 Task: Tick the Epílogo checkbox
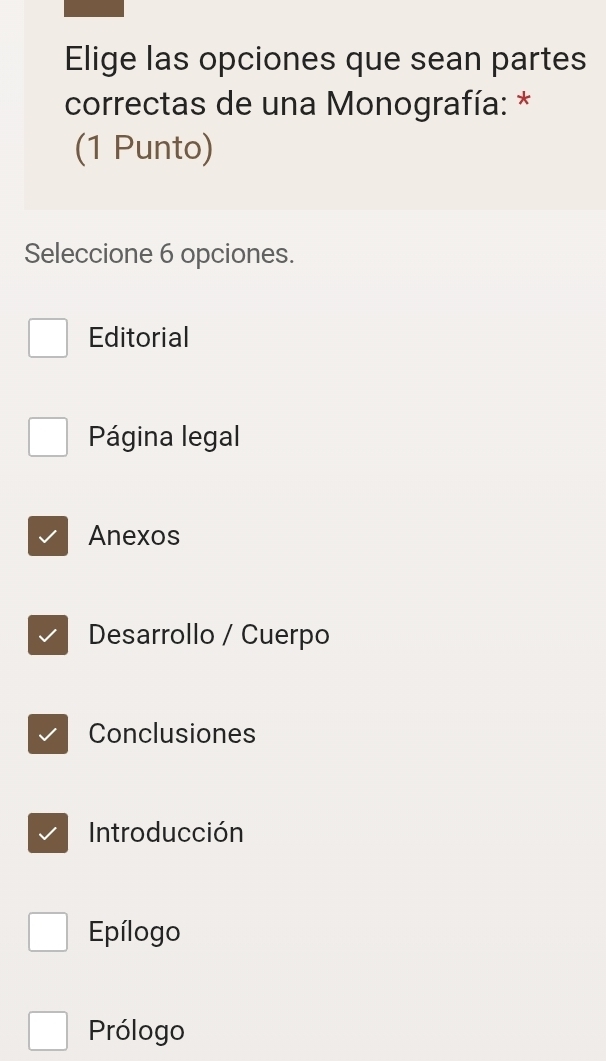(48, 932)
